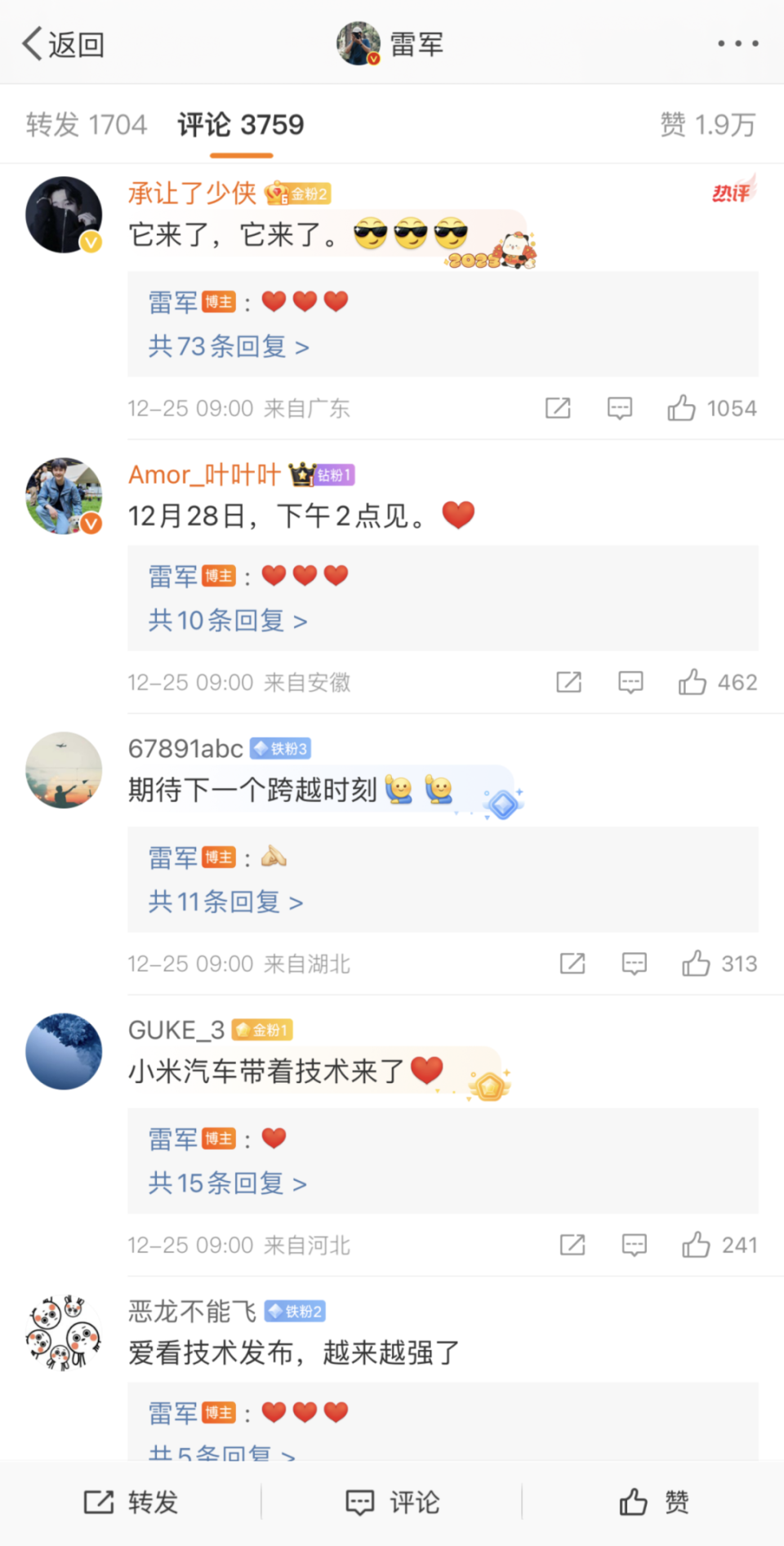Viewport: 784px width, 1546px height.
Task: Open 恶龙不能飞's profile via username
Action: pos(193,1311)
